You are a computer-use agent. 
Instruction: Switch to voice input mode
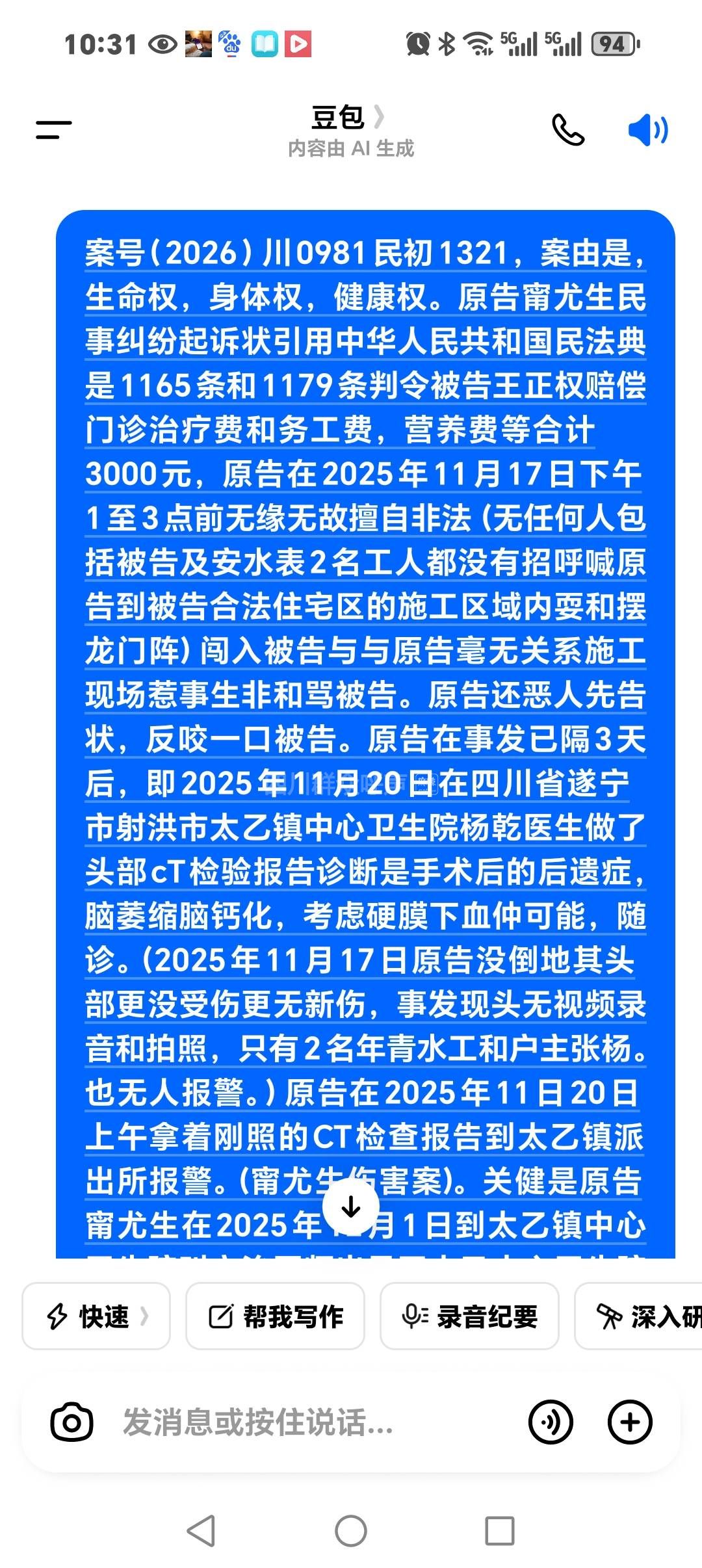pyautogui.click(x=551, y=1422)
